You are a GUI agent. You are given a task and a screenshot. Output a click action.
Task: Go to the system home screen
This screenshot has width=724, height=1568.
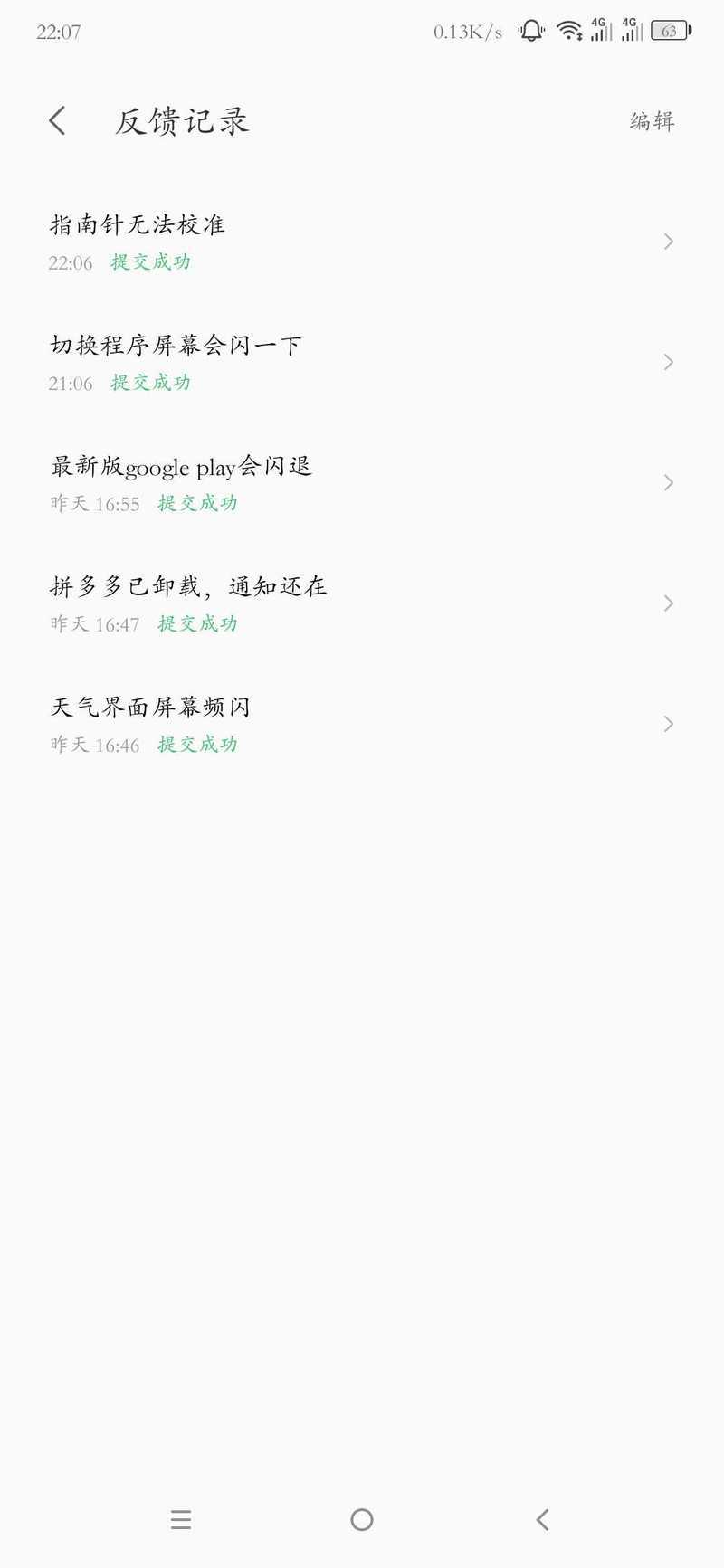click(362, 1519)
